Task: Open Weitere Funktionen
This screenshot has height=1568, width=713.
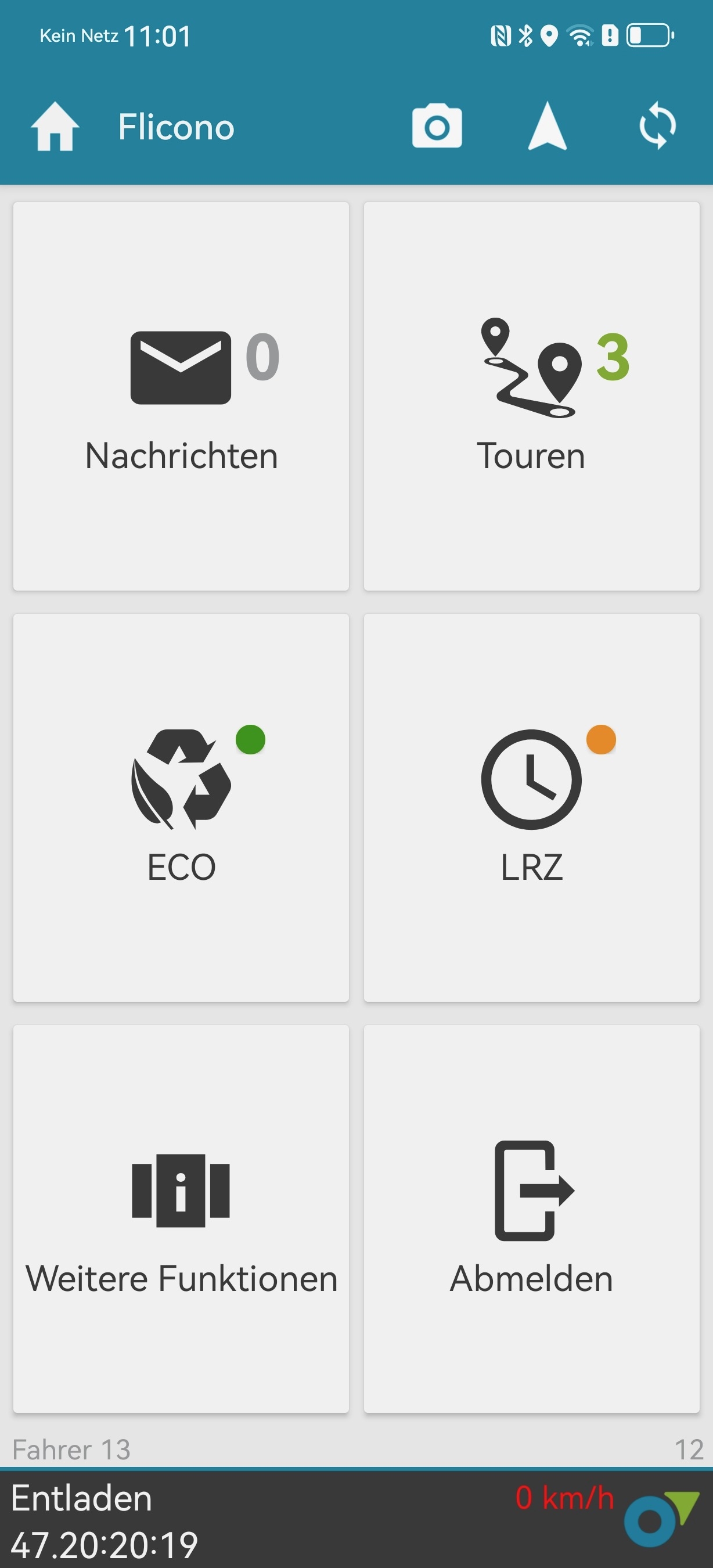Action: 181,1219
